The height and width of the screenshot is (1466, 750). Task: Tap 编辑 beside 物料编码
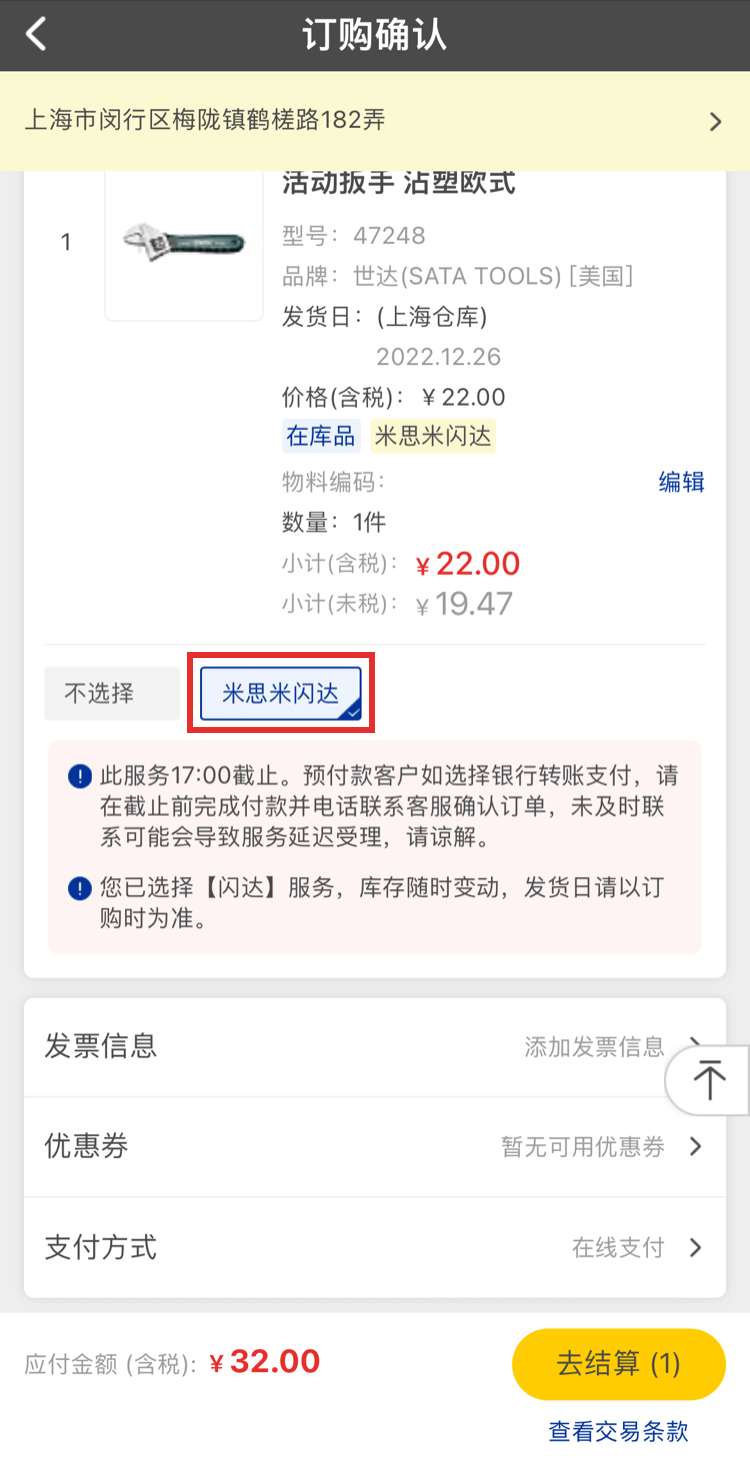coord(681,482)
